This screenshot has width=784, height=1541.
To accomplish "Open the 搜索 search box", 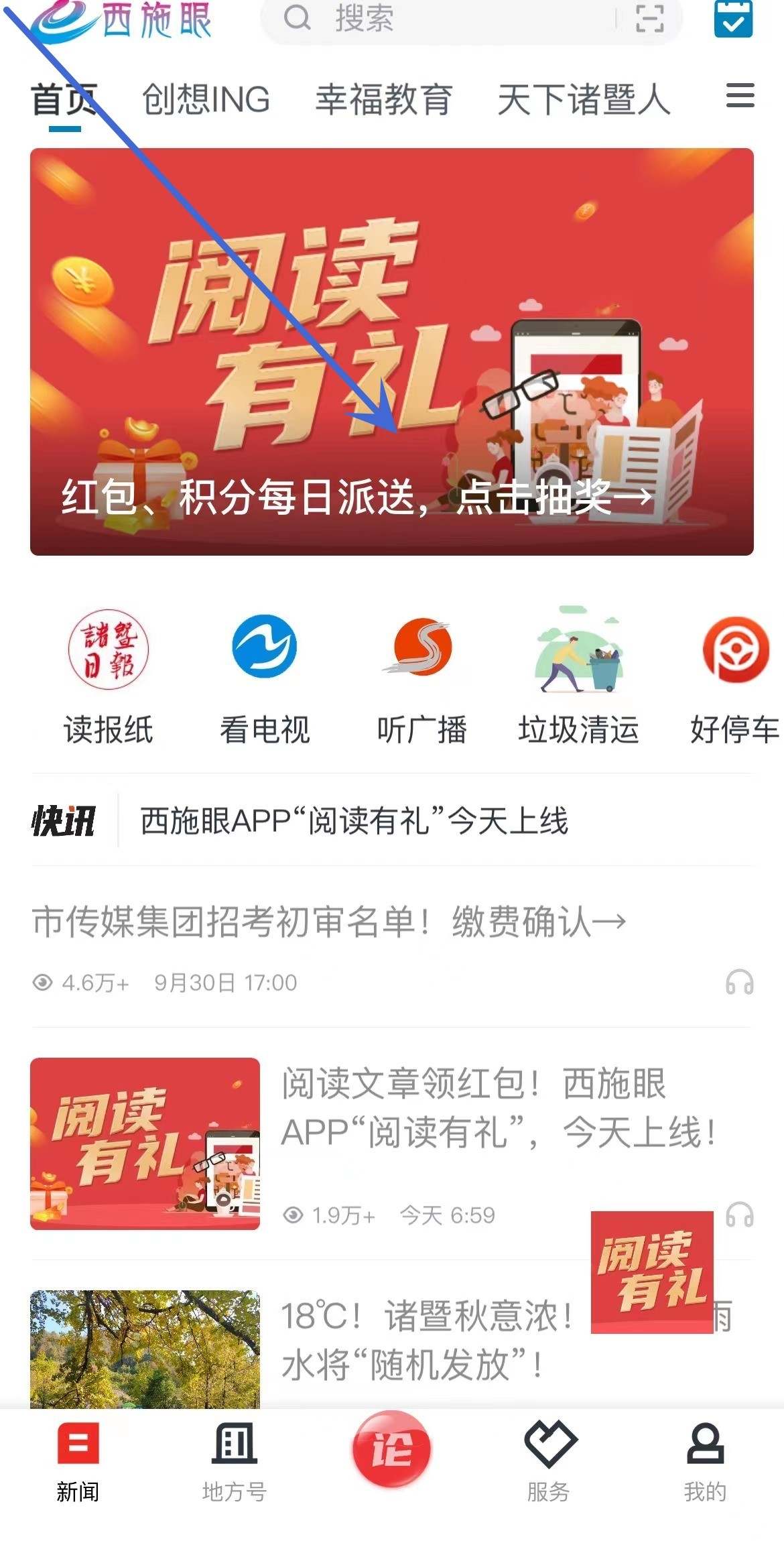I will point(436,19).
